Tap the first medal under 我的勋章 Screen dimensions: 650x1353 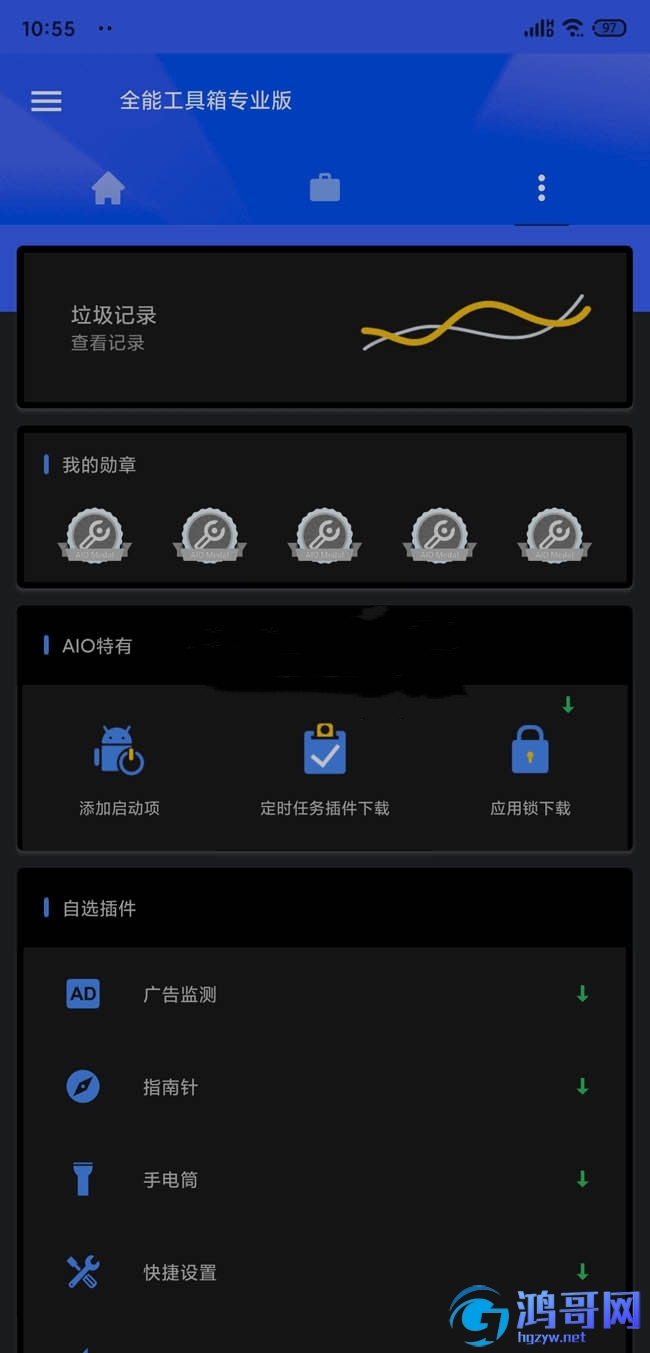point(94,535)
